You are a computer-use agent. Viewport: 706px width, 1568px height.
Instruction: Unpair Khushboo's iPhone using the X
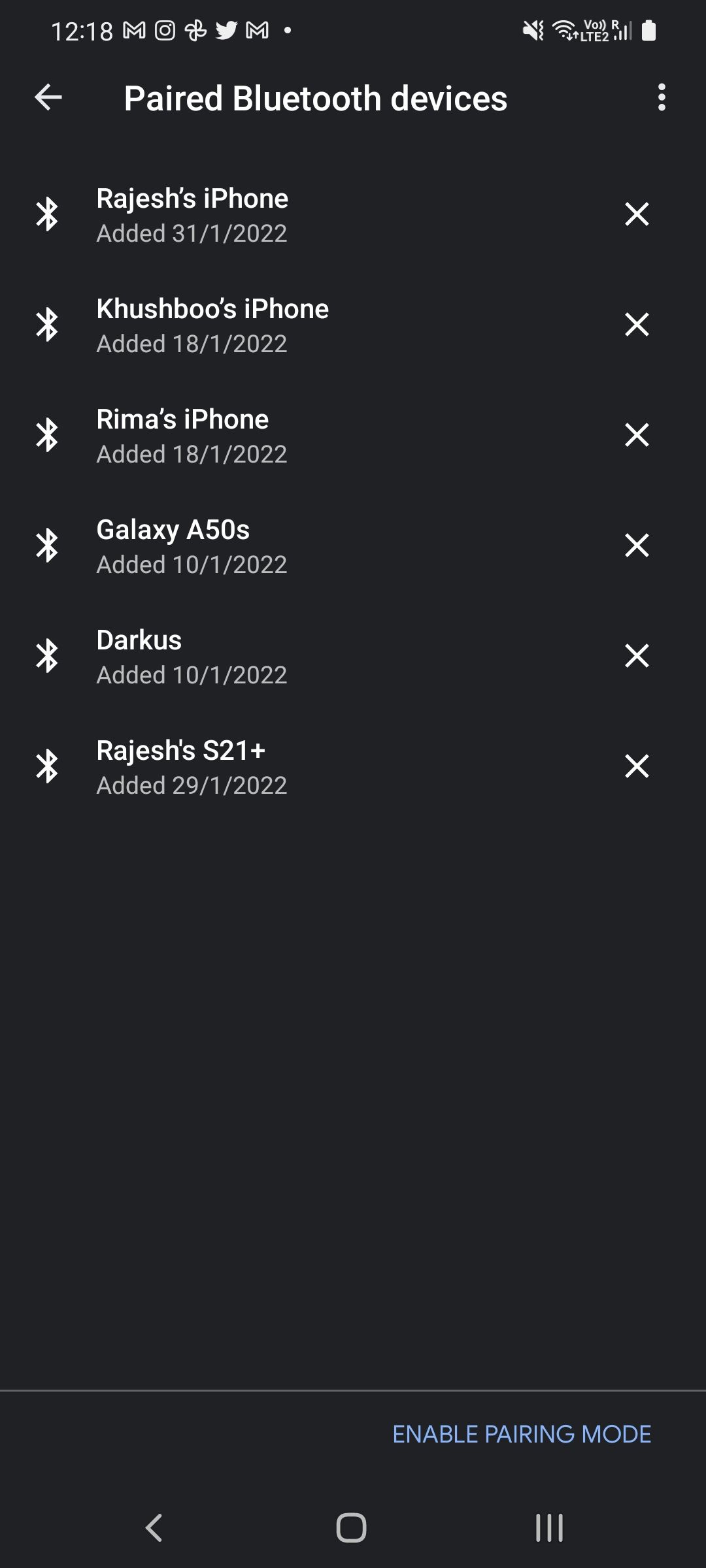coord(636,325)
